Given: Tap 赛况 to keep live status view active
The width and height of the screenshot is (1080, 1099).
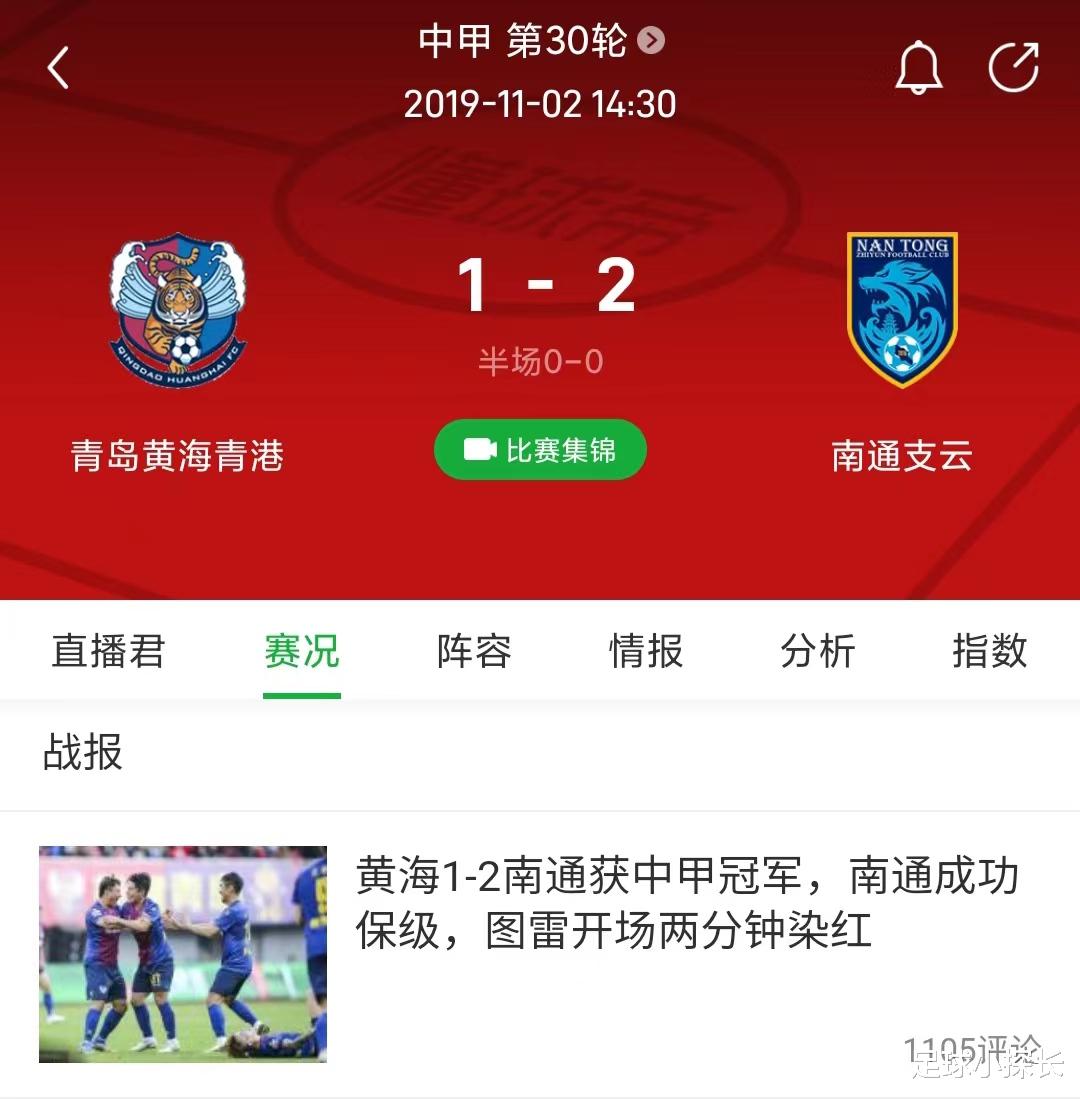Looking at the screenshot, I should pos(300,651).
